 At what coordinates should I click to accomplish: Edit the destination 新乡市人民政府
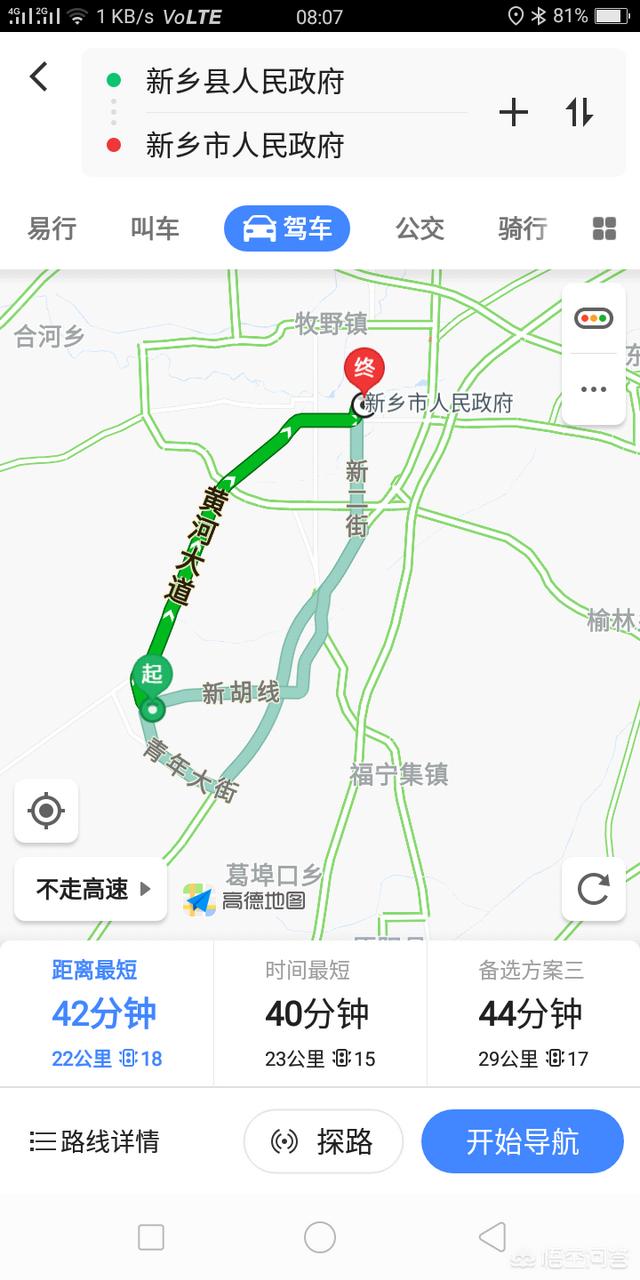click(x=245, y=145)
